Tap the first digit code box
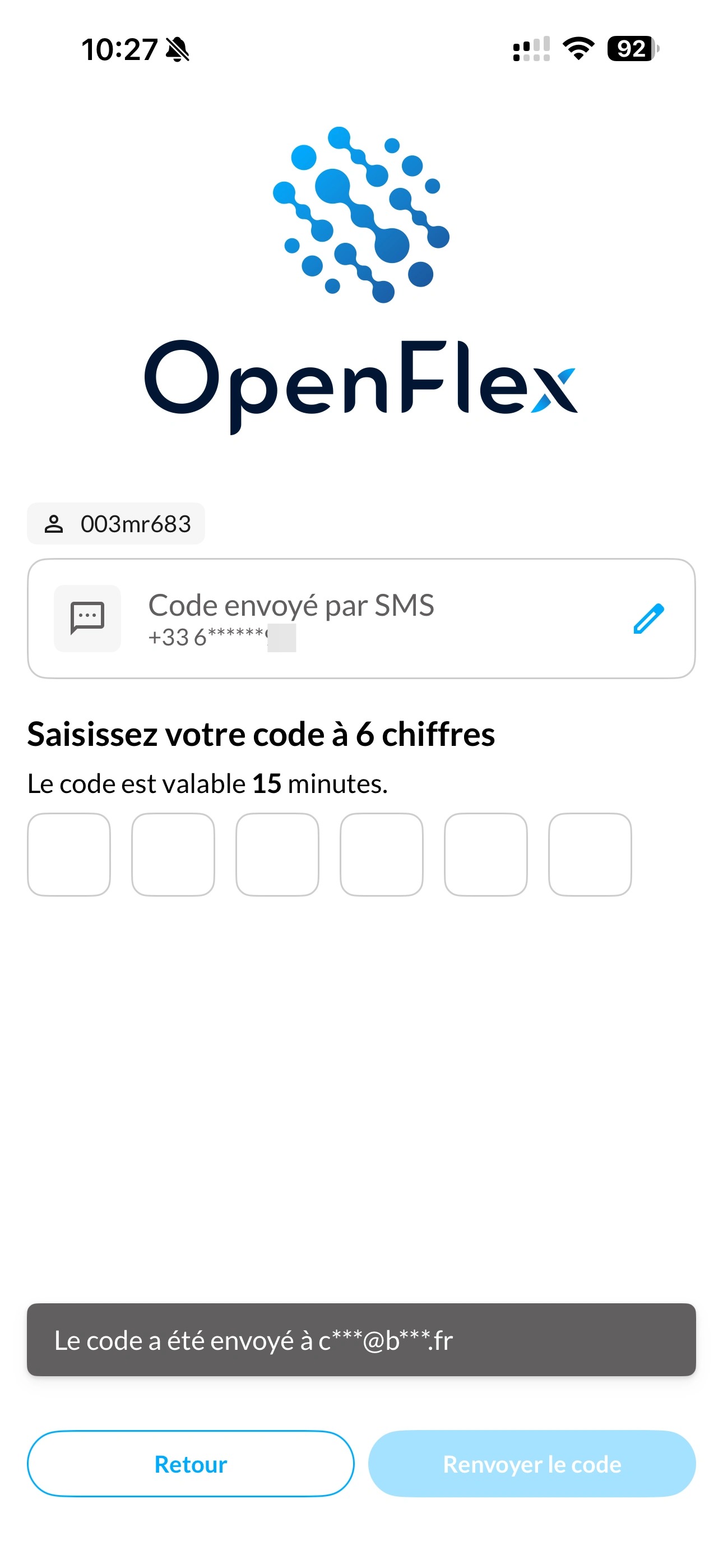The width and height of the screenshot is (723, 1568). [x=69, y=854]
